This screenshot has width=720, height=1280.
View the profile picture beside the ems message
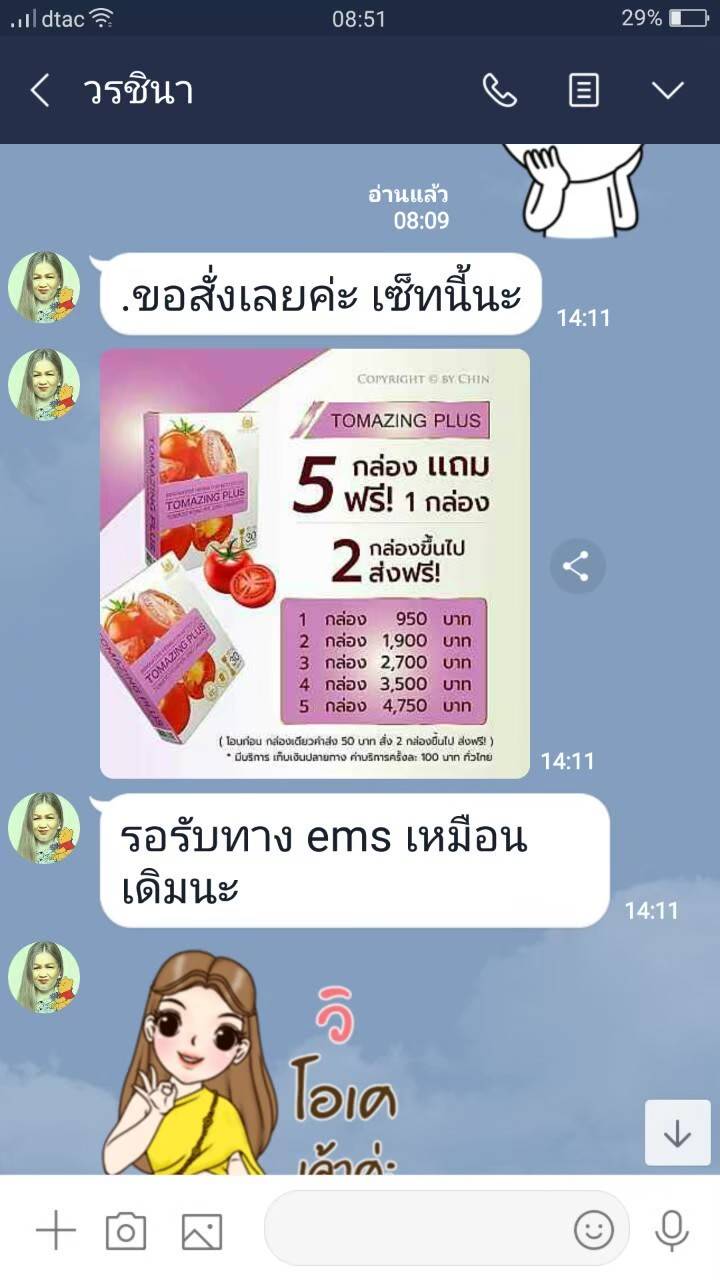pyautogui.click(x=44, y=828)
